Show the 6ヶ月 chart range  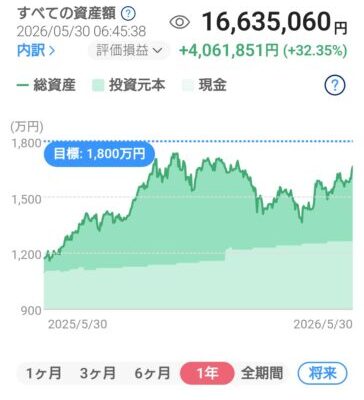[152, 373]
